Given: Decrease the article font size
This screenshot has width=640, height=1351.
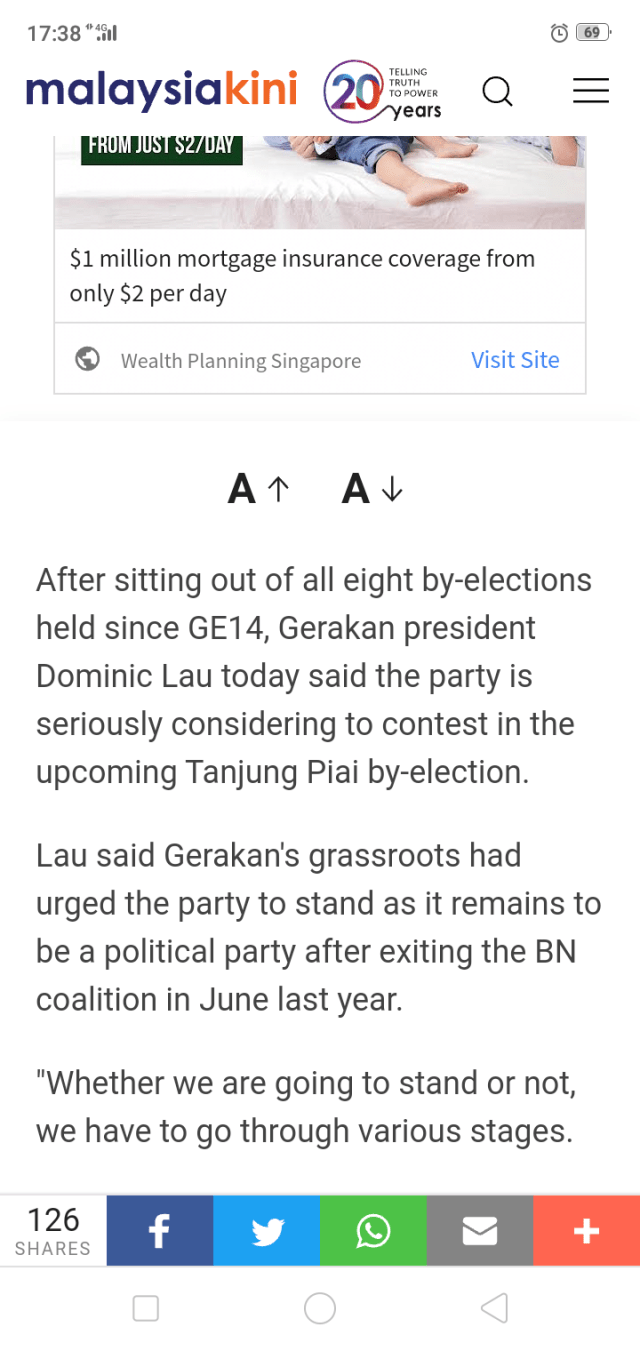Looking at the screenshot, I should 372,489.
